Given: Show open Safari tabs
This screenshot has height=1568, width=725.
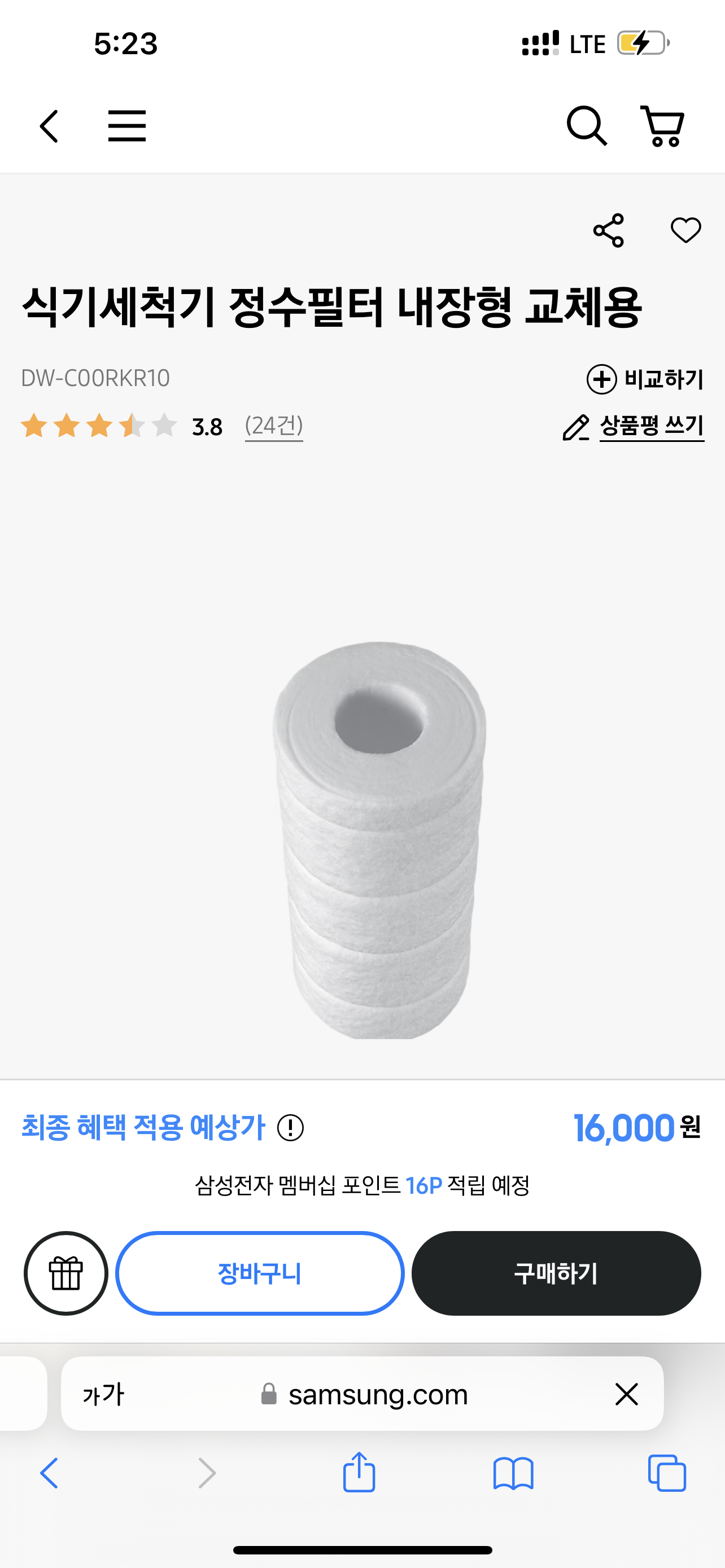Looking at the screenshot, I should (x=667, y=1473).
